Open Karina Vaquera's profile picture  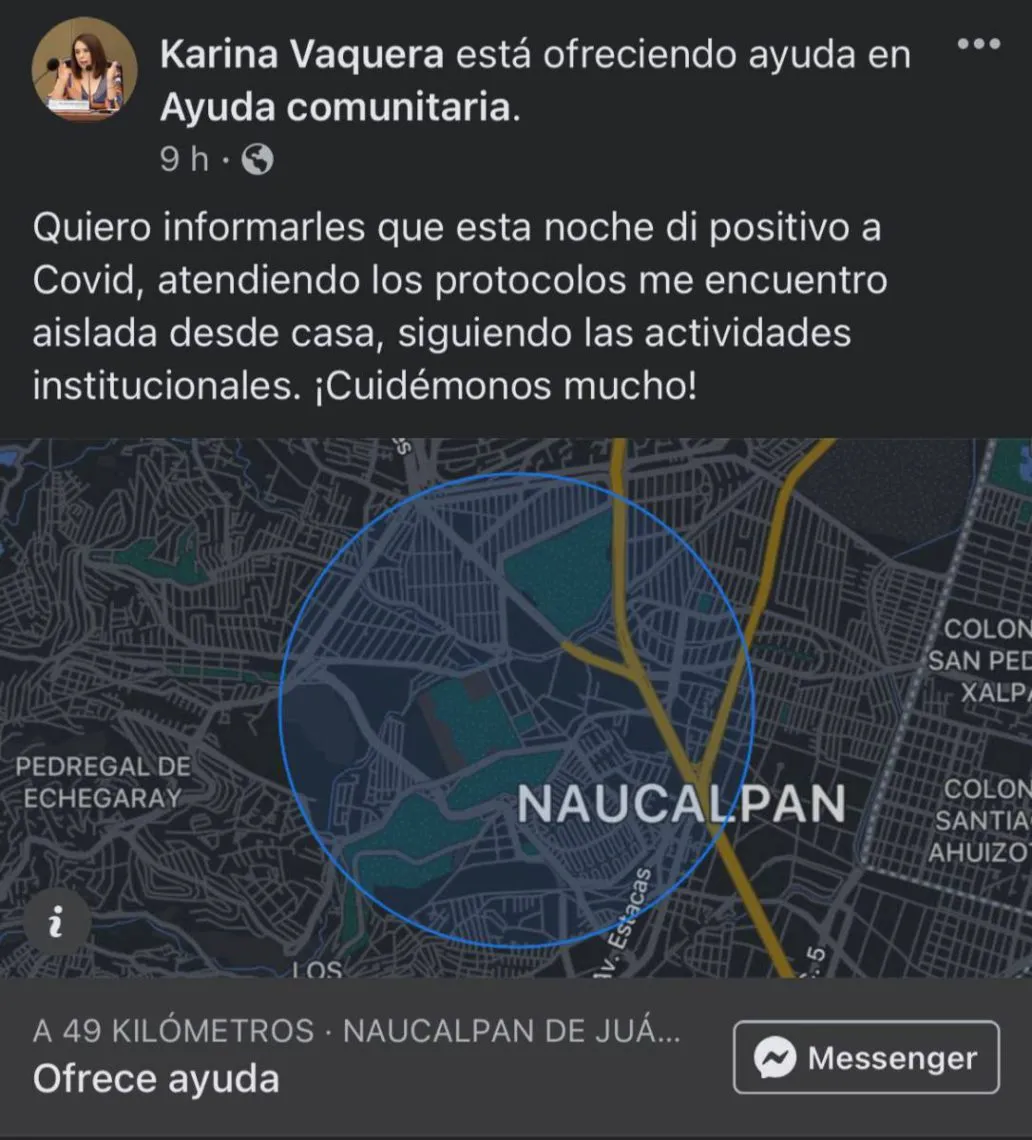[x=84, y=70]
